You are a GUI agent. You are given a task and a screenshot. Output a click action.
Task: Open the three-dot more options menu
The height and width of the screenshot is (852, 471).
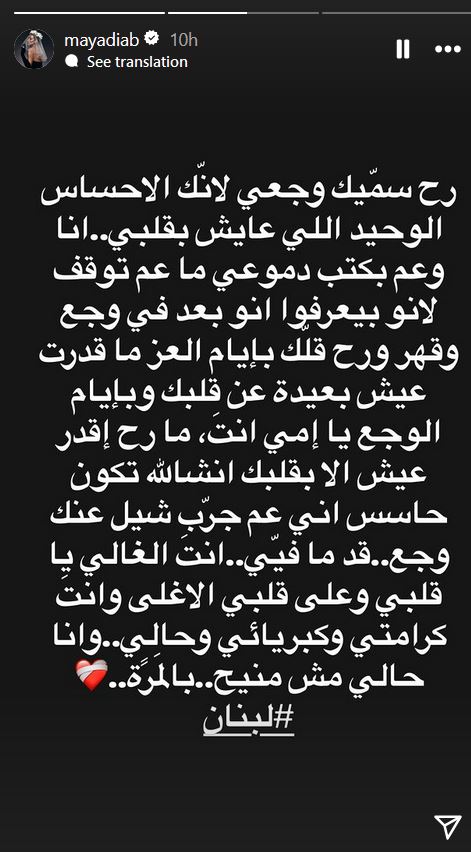448,49
